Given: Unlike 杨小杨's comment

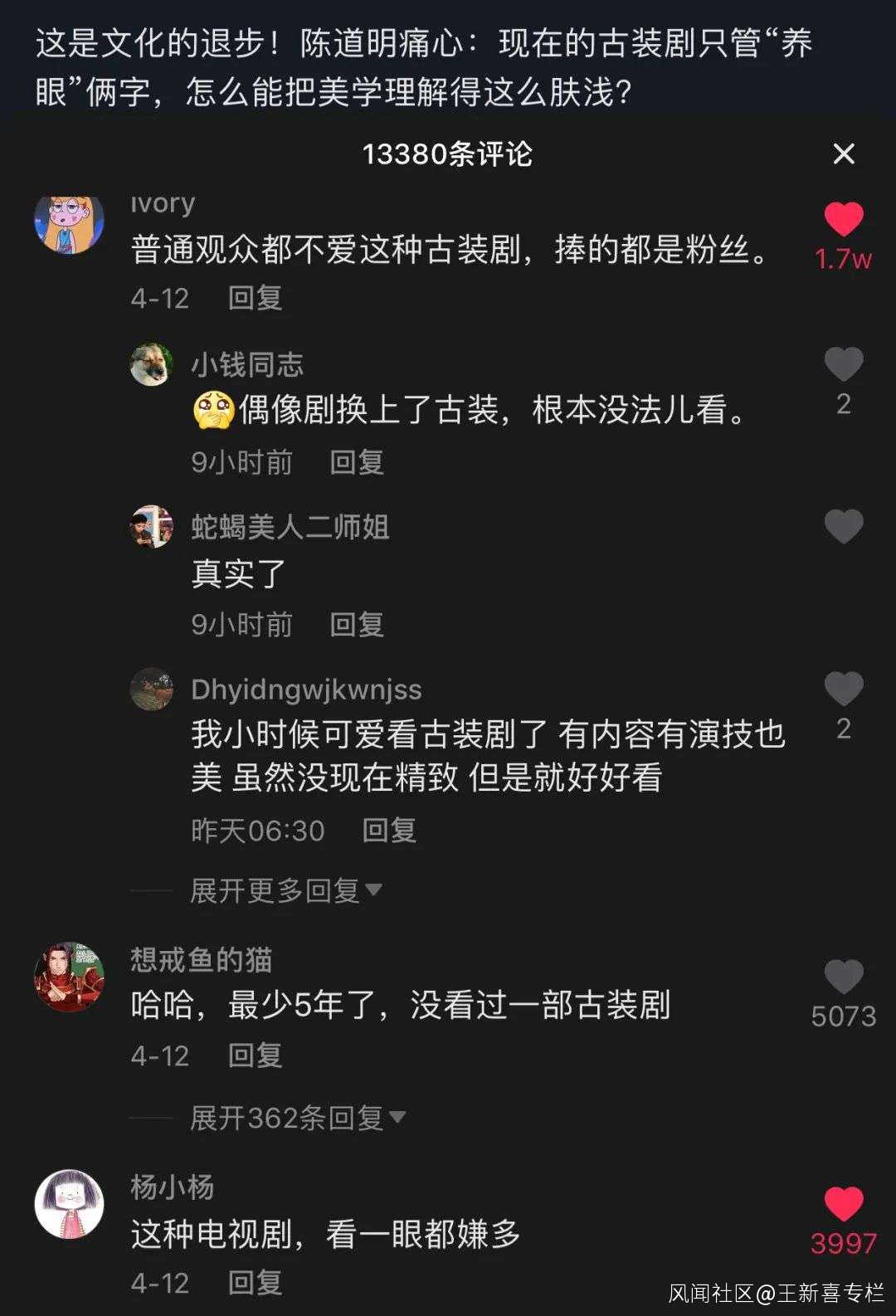Looking at the screenshot, I should pos(843,1204).
